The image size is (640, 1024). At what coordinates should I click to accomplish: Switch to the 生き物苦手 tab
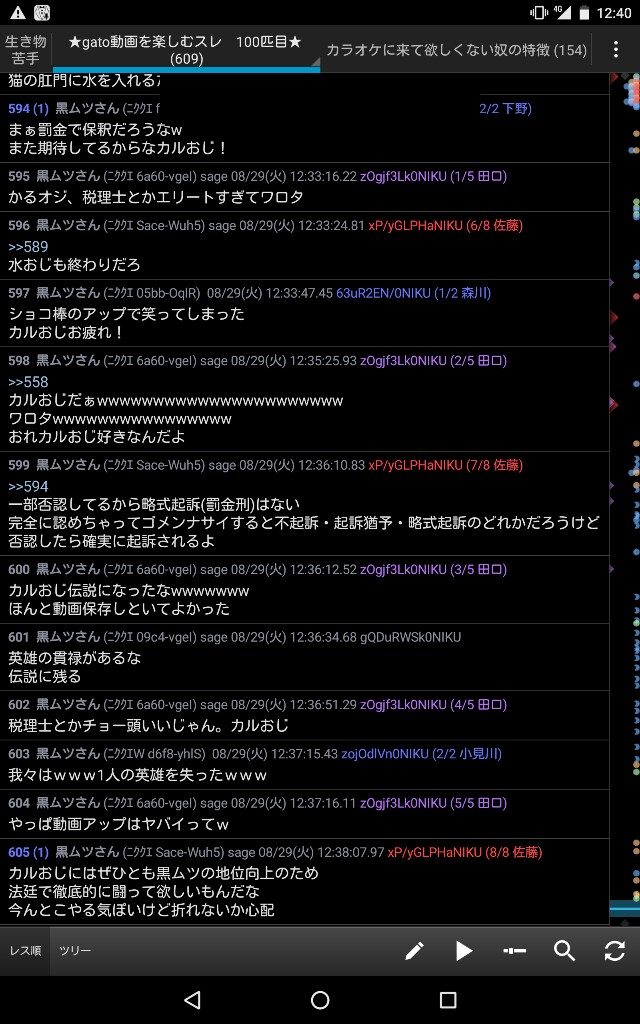[26, 50]
